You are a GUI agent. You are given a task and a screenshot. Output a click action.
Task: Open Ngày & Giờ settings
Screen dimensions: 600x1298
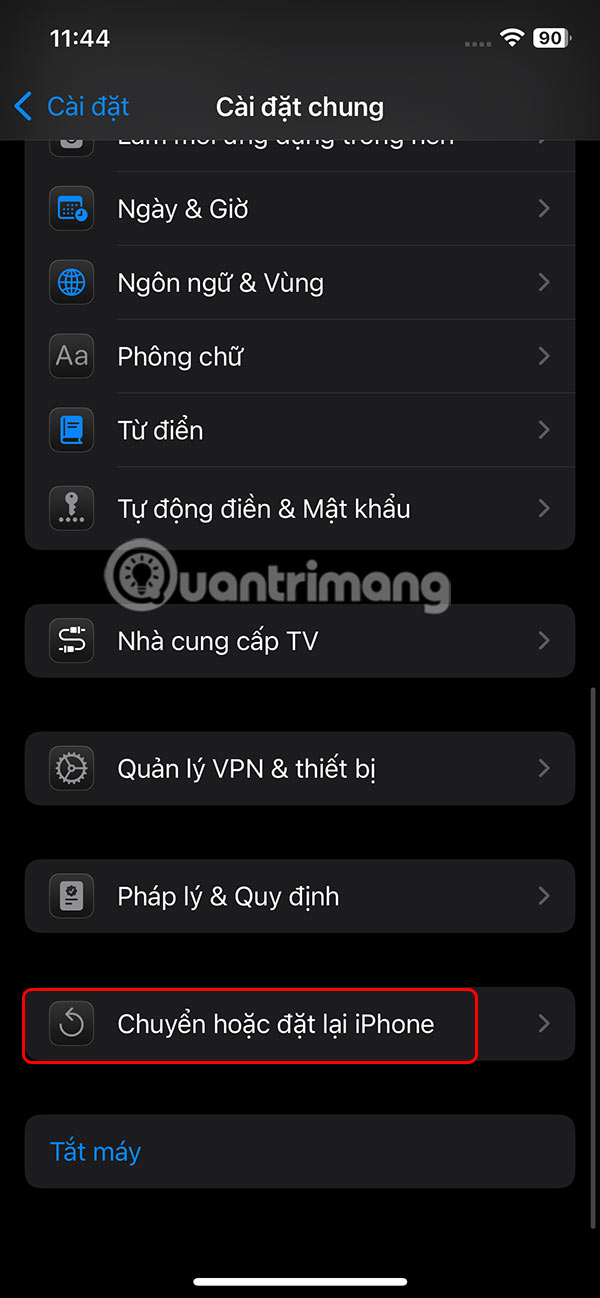coord(300,209)
